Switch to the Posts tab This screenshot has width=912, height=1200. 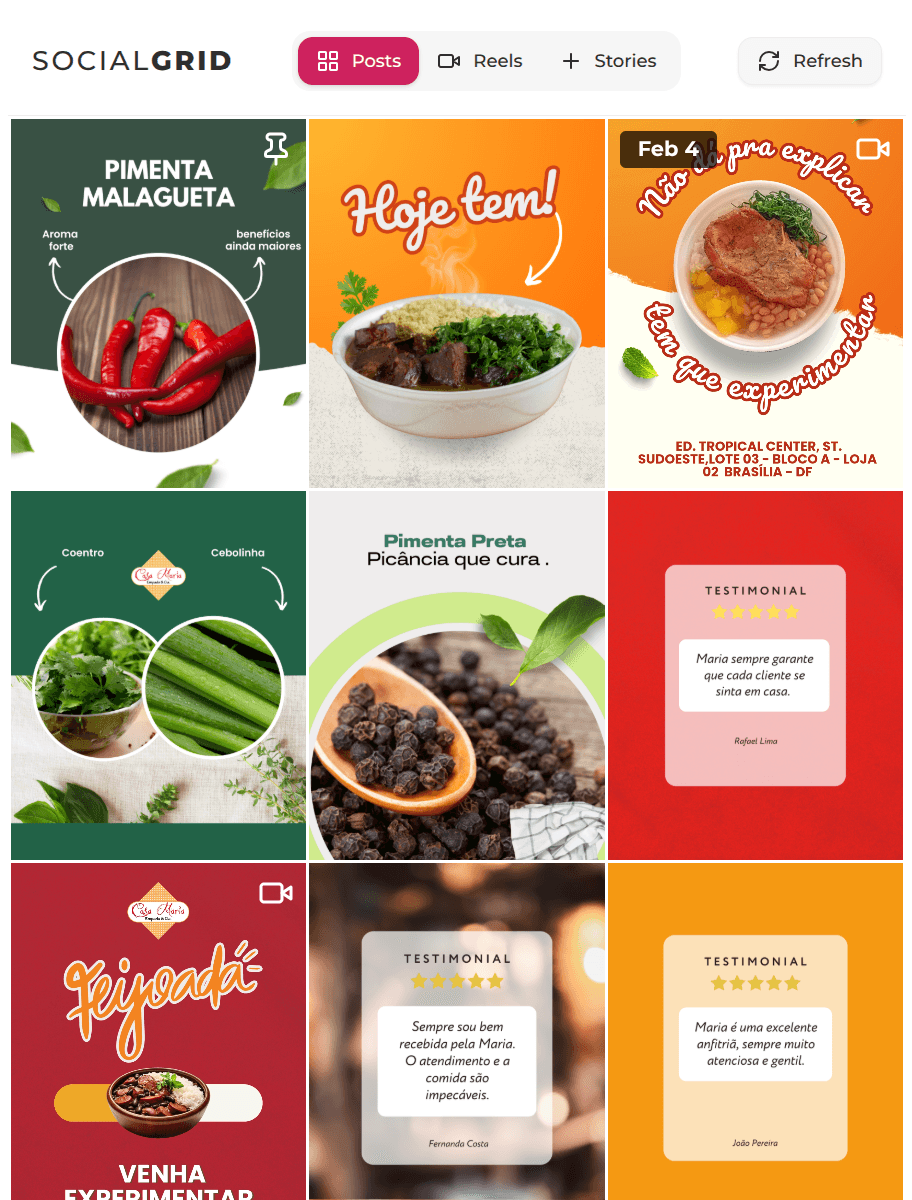[x=359, y=61]
